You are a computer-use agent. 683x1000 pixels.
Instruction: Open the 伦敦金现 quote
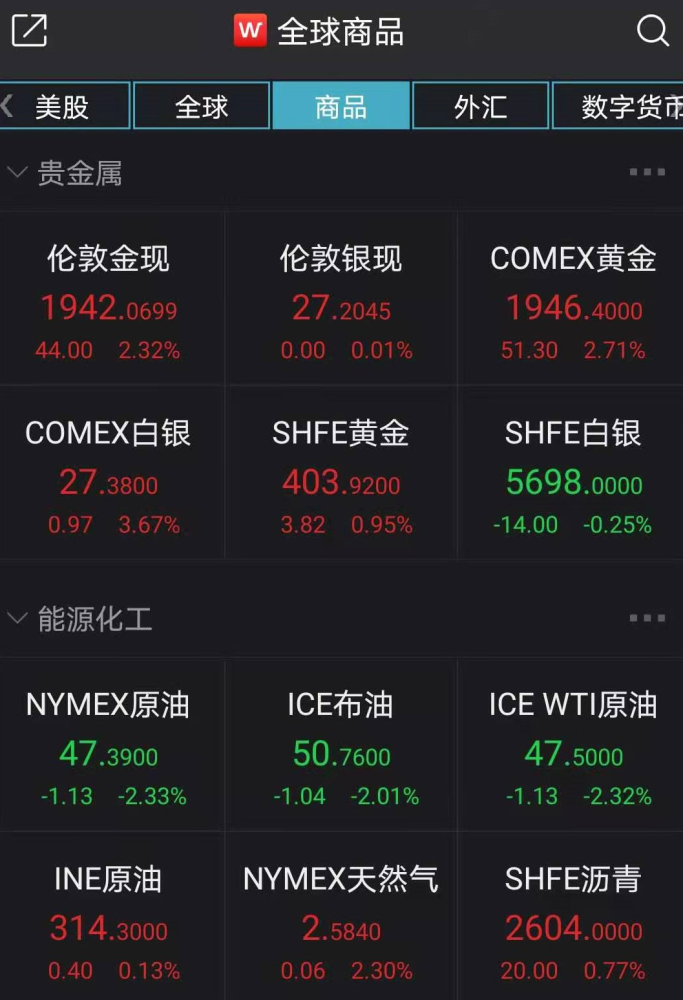(109, 300)
